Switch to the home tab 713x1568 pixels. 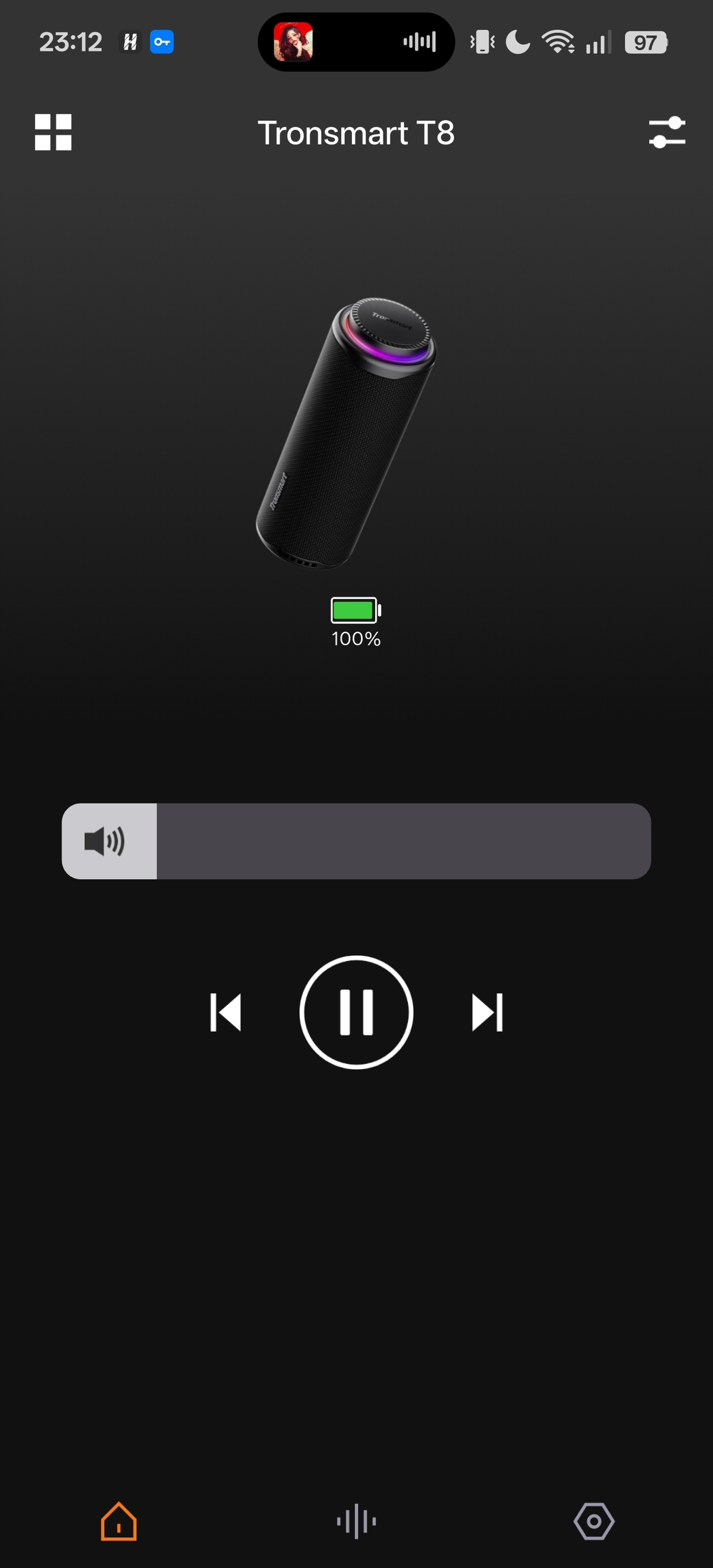click(119, 1521)
